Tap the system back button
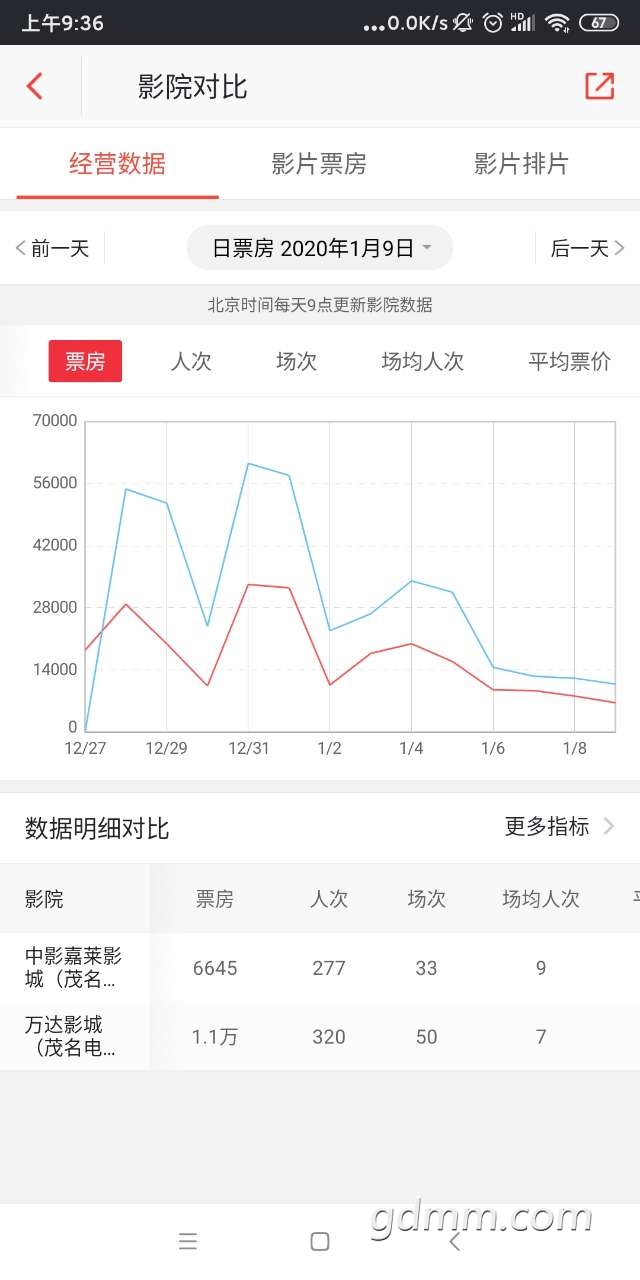The image size is (640, 1280). pos(455,1241)
